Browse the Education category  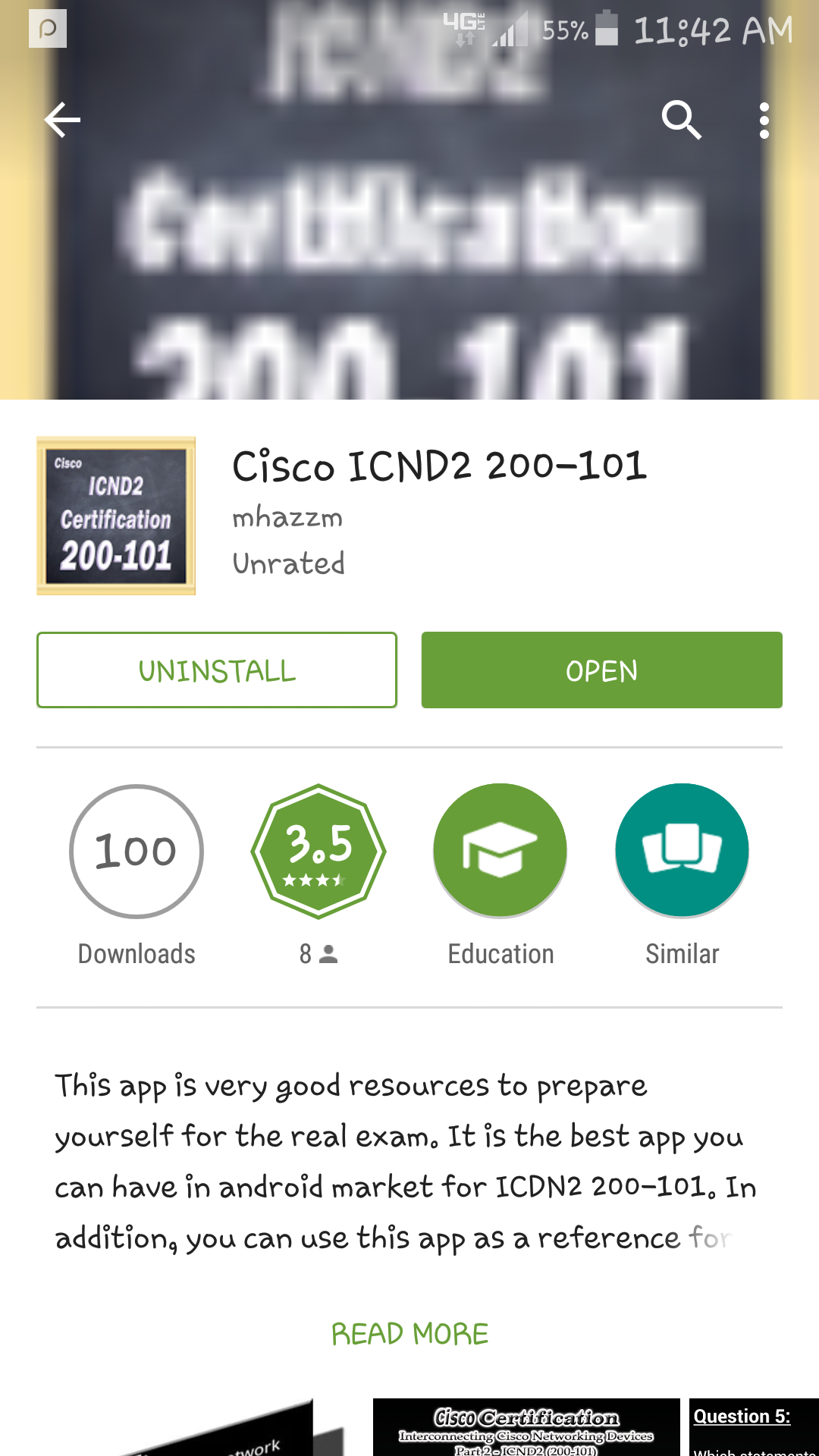(500, 851)
